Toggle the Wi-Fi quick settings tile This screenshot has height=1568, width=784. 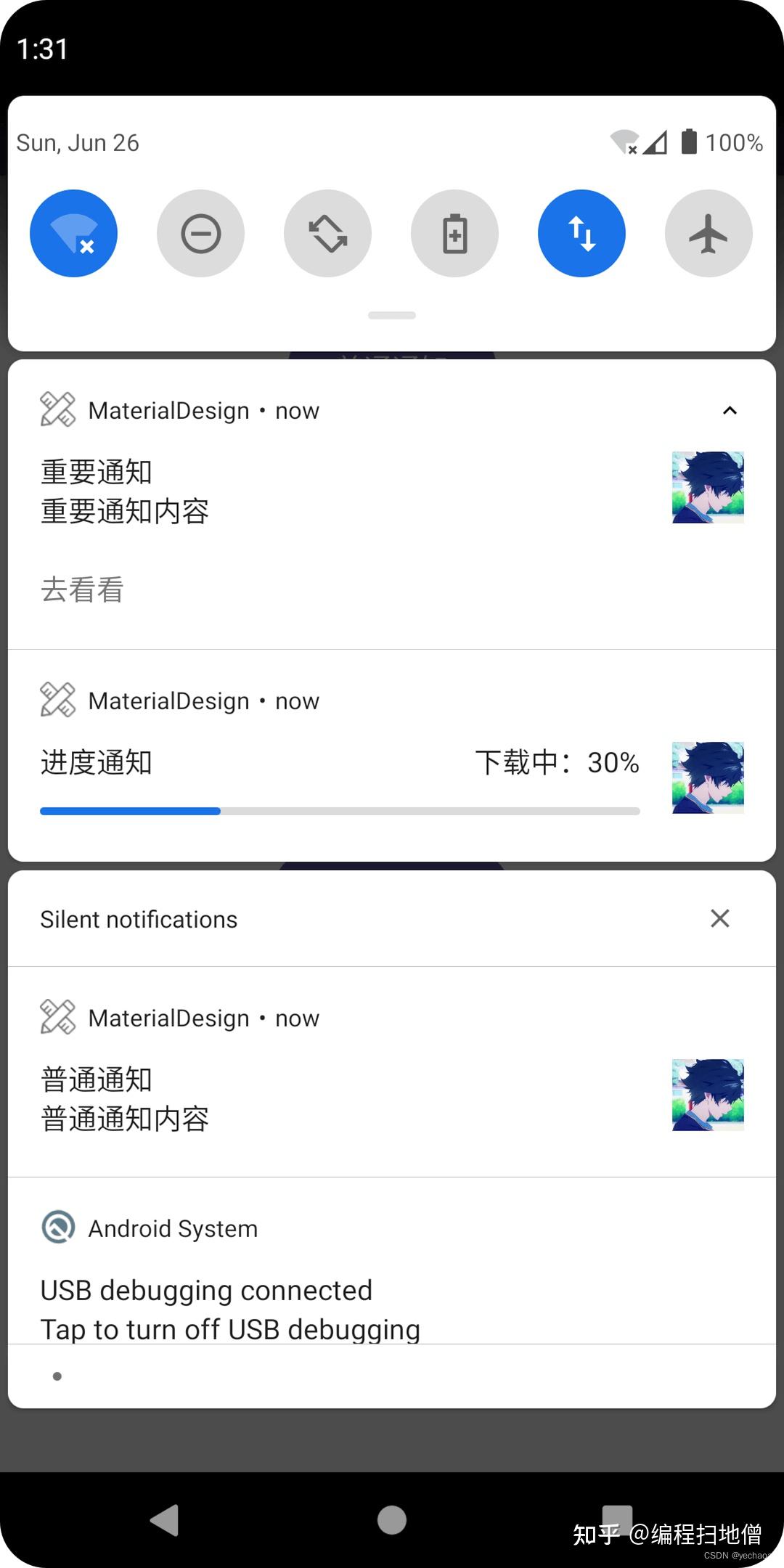coord(73,233)
